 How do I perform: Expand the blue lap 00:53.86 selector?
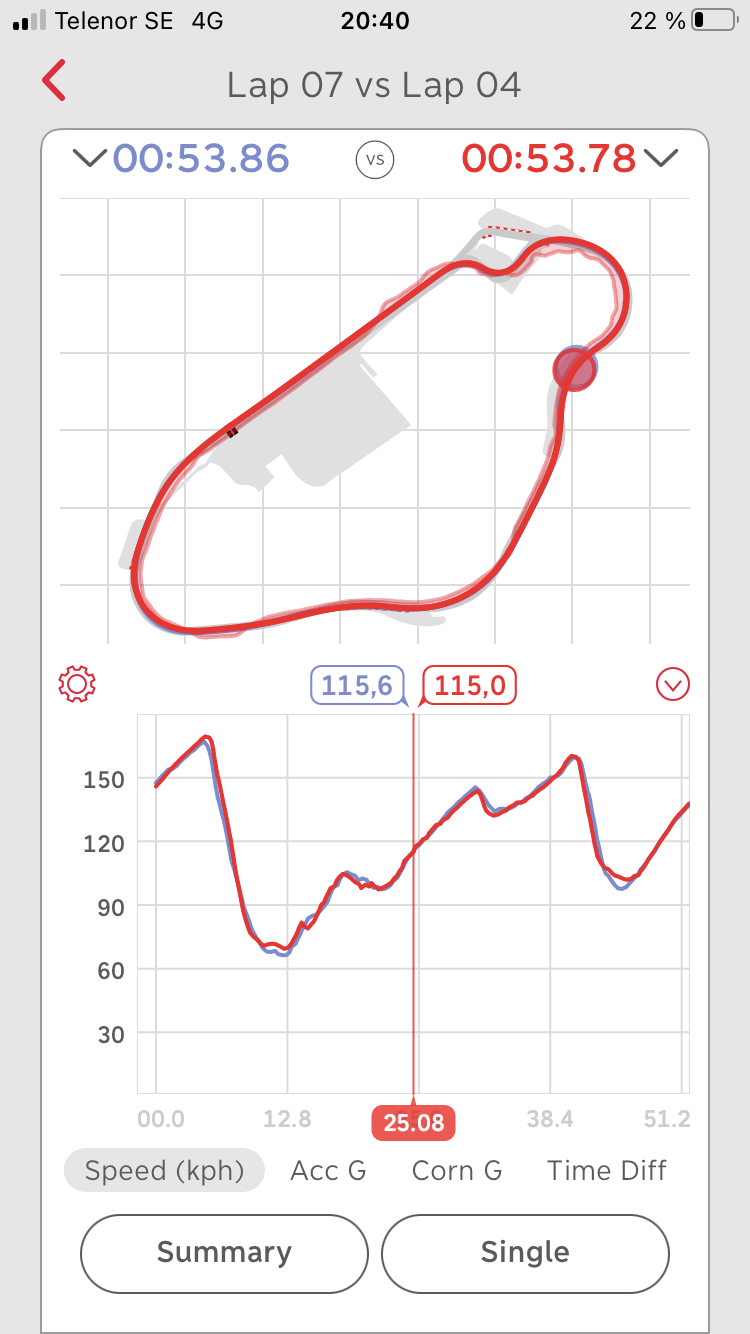pyautogui.click(x=90, y=158)
